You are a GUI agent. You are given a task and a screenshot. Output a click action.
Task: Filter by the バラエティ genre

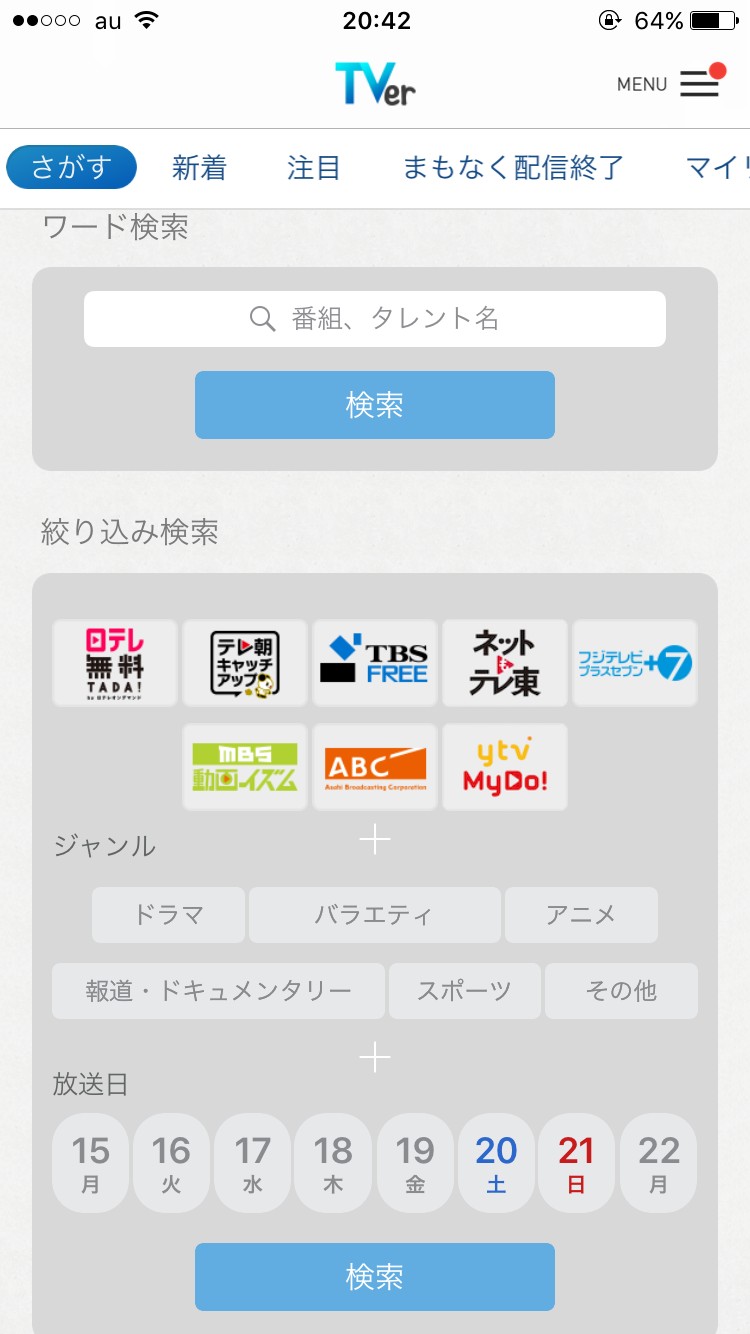(x=374, y=914)
